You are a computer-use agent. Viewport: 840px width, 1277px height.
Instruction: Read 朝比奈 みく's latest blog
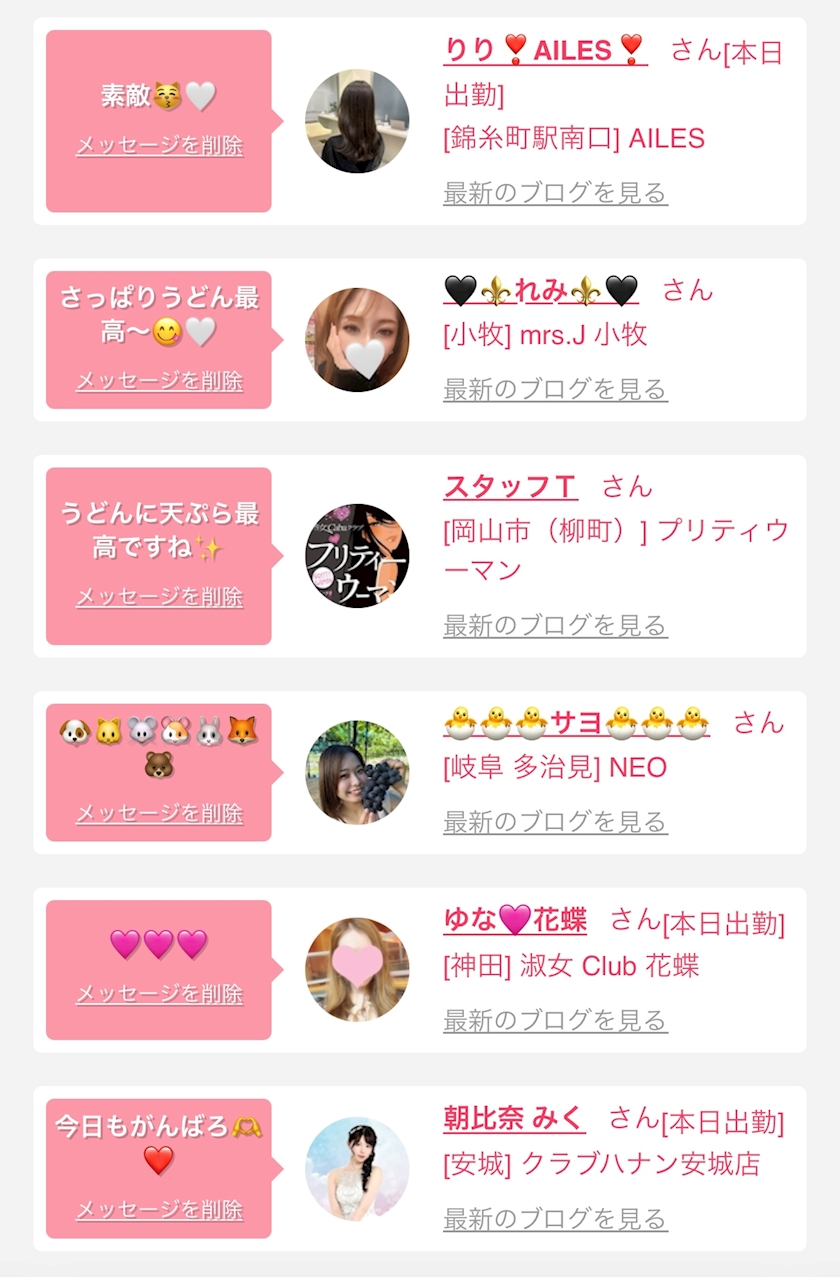(555, 1220)
